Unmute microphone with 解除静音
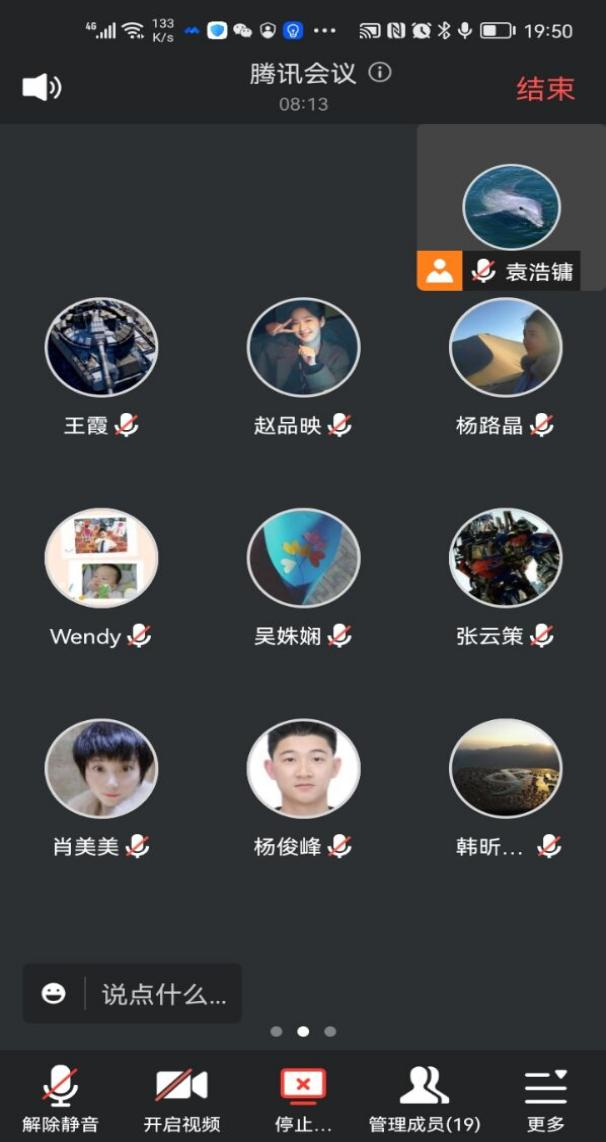Viewport: 606px width, 1142px height. 60,1098
